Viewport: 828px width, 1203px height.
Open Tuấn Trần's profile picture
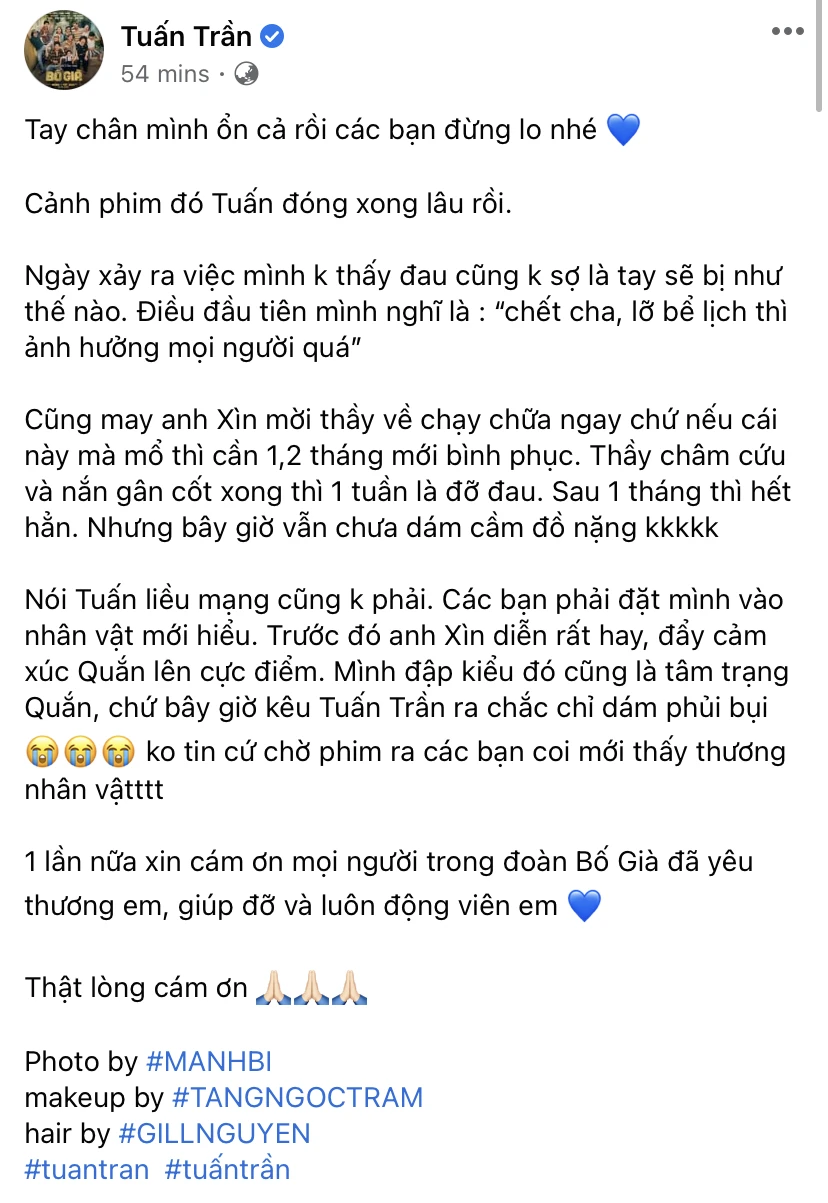64,51
